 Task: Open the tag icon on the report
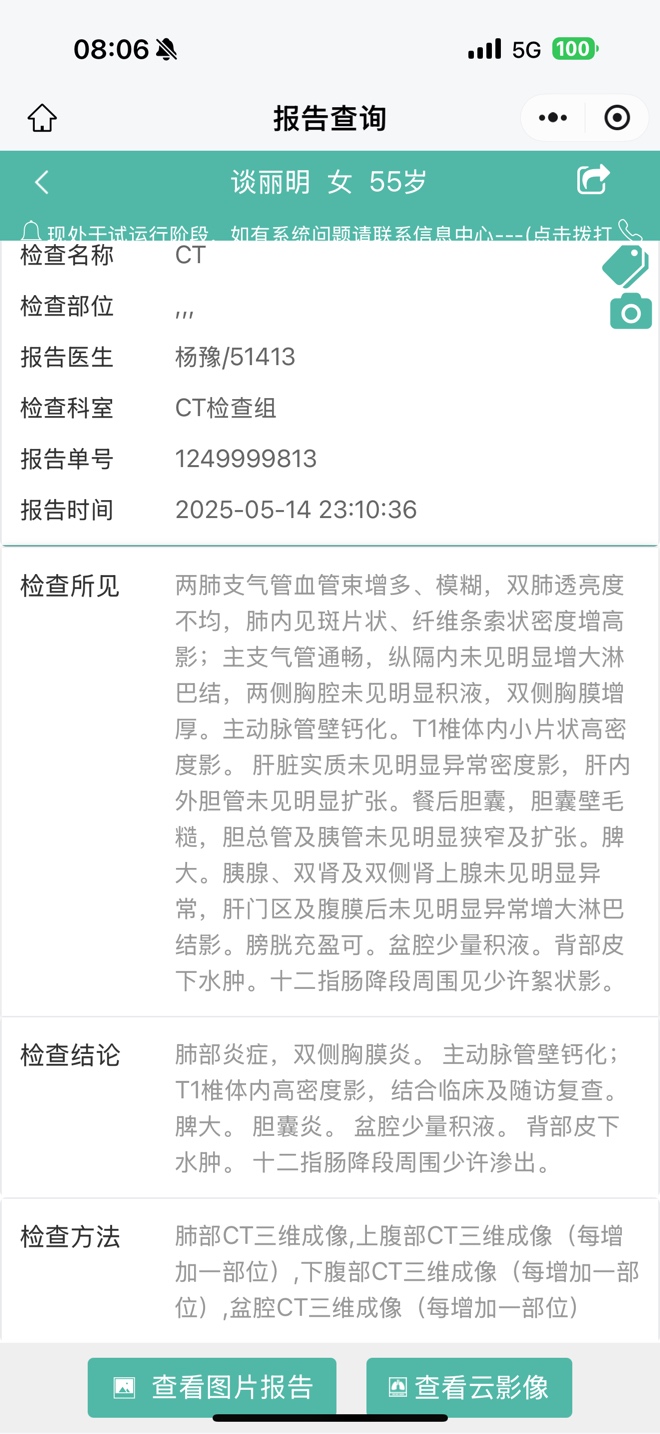[626, 266]
